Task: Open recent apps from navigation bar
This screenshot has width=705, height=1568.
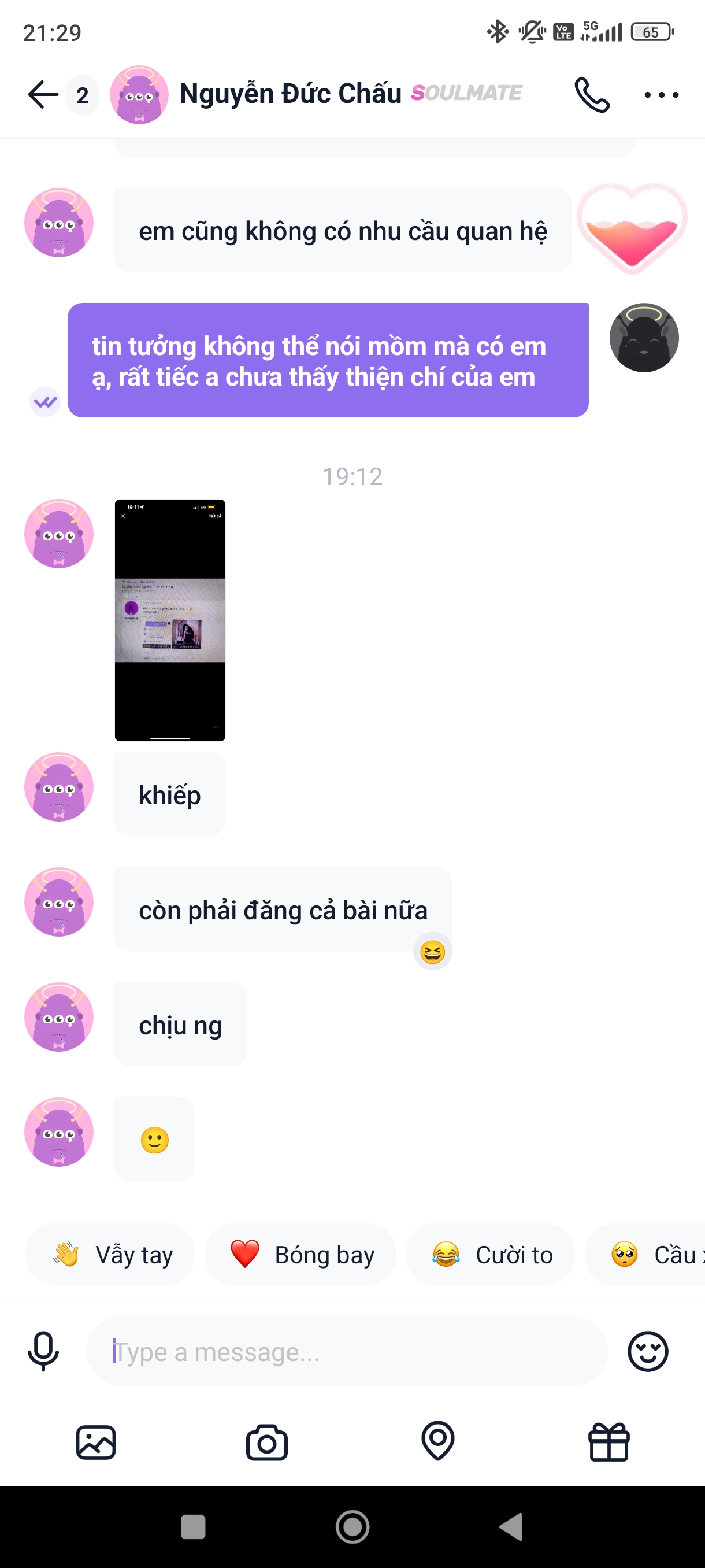Action: click(x=193, y=1526)
